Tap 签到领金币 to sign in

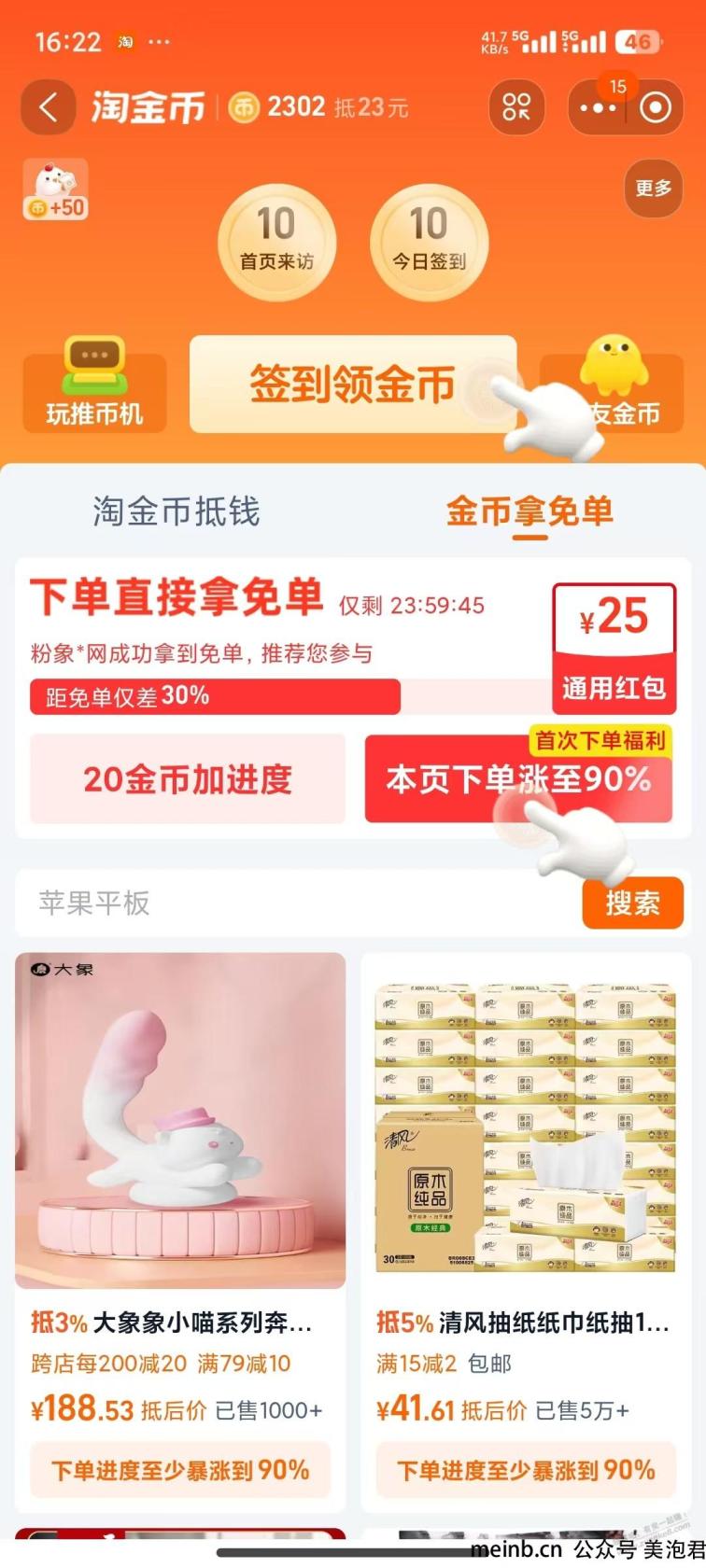(x=352, y=385)
